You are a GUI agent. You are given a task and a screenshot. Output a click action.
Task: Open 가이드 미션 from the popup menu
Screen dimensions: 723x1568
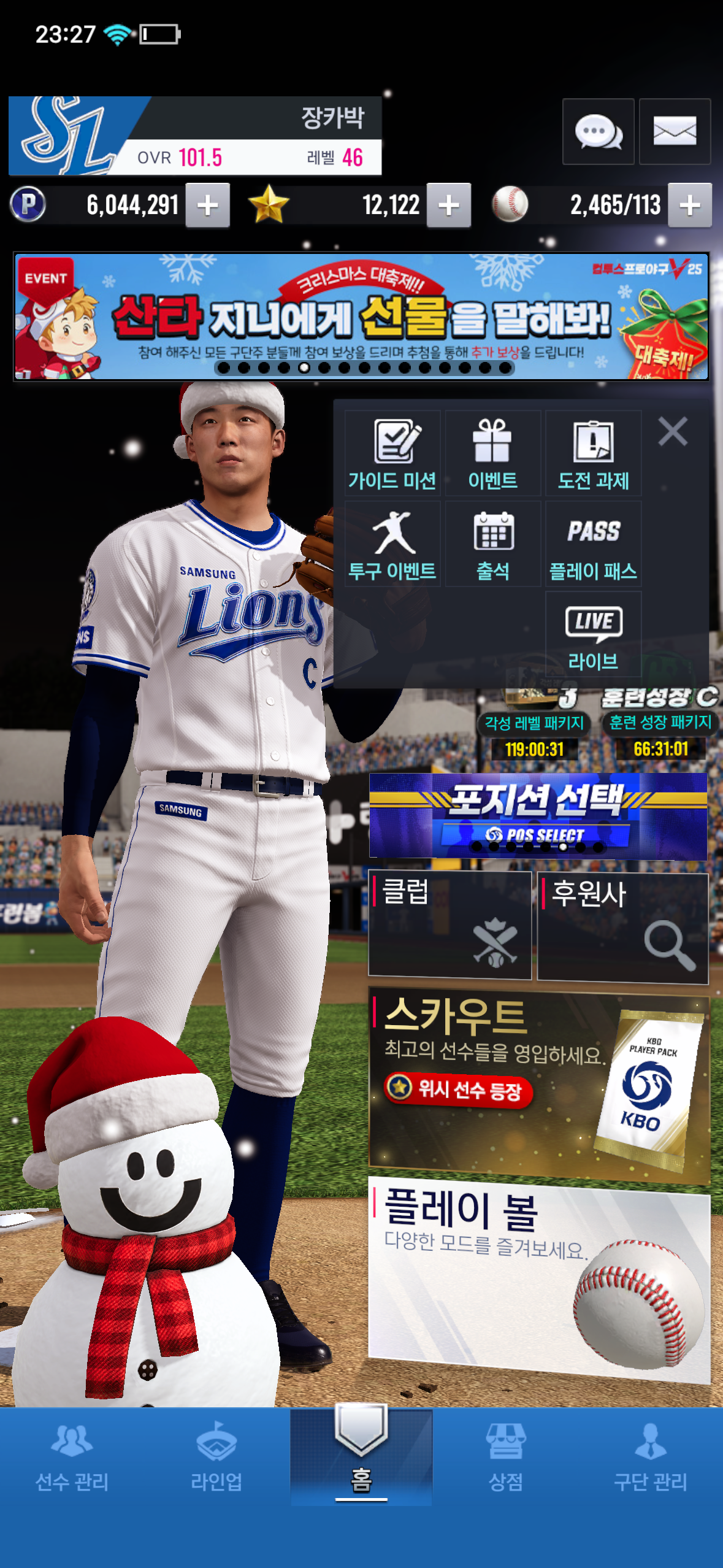tap(392, 453)
